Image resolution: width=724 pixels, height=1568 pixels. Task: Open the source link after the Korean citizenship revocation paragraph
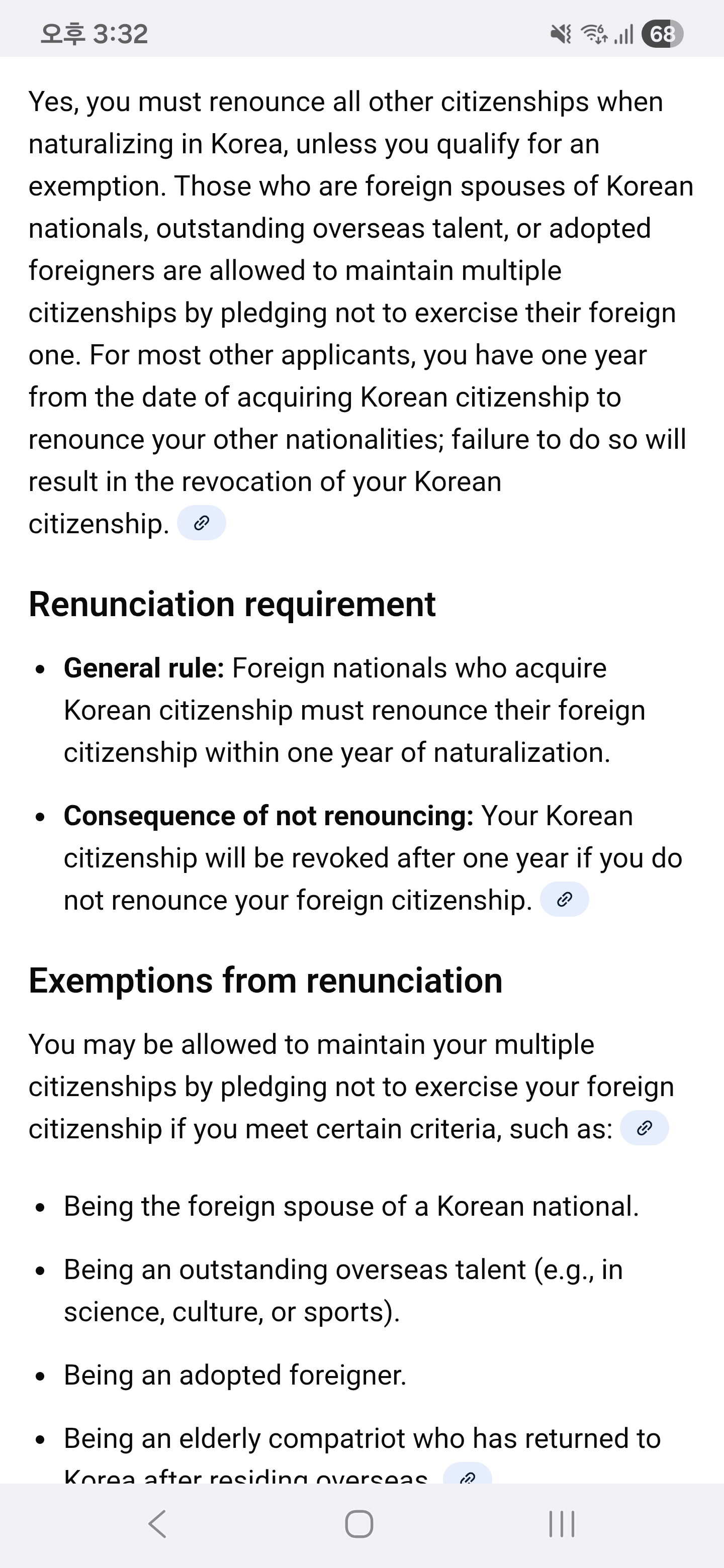(201, 523)
